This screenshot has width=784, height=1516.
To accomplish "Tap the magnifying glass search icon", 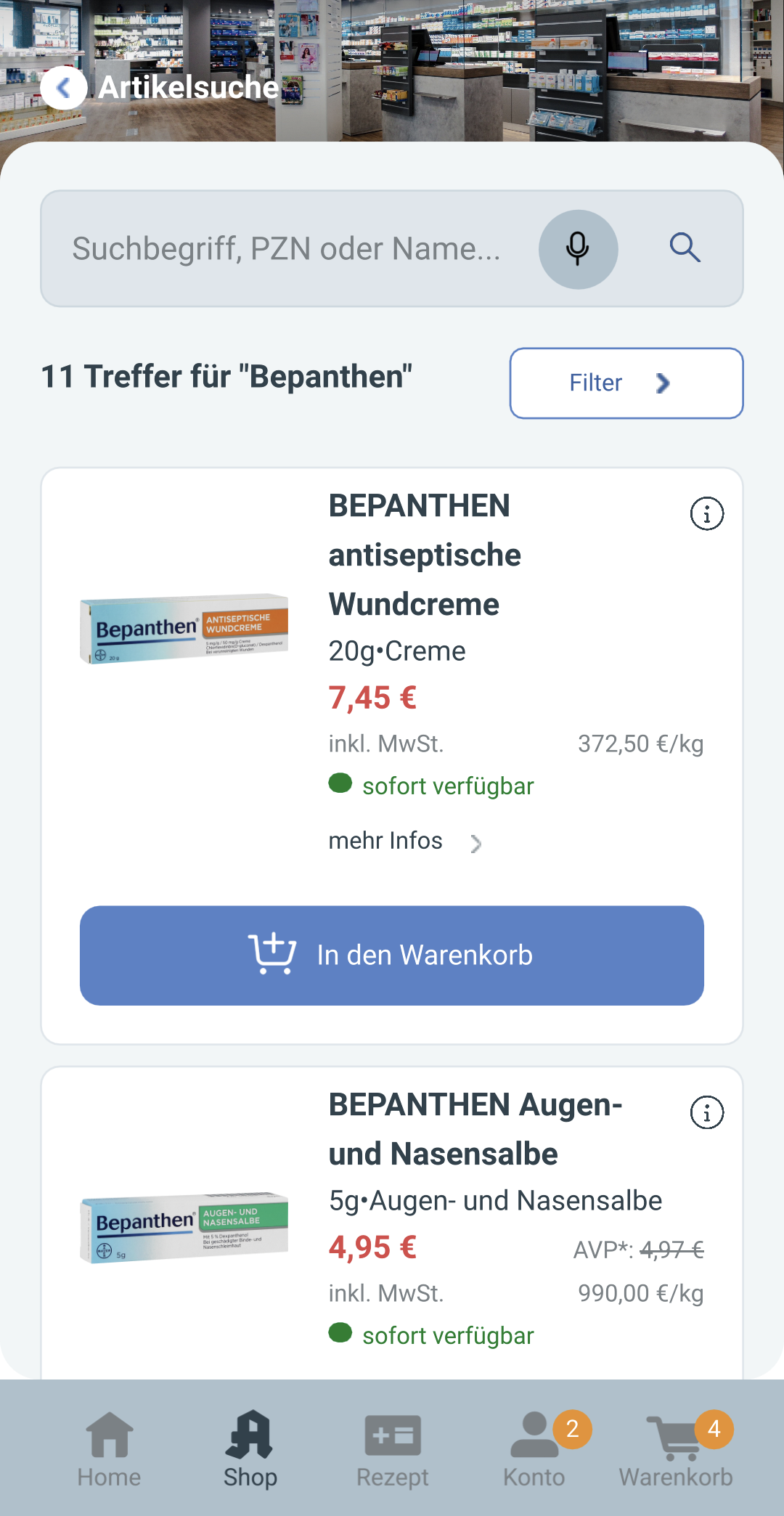I will tap(685, 248).
